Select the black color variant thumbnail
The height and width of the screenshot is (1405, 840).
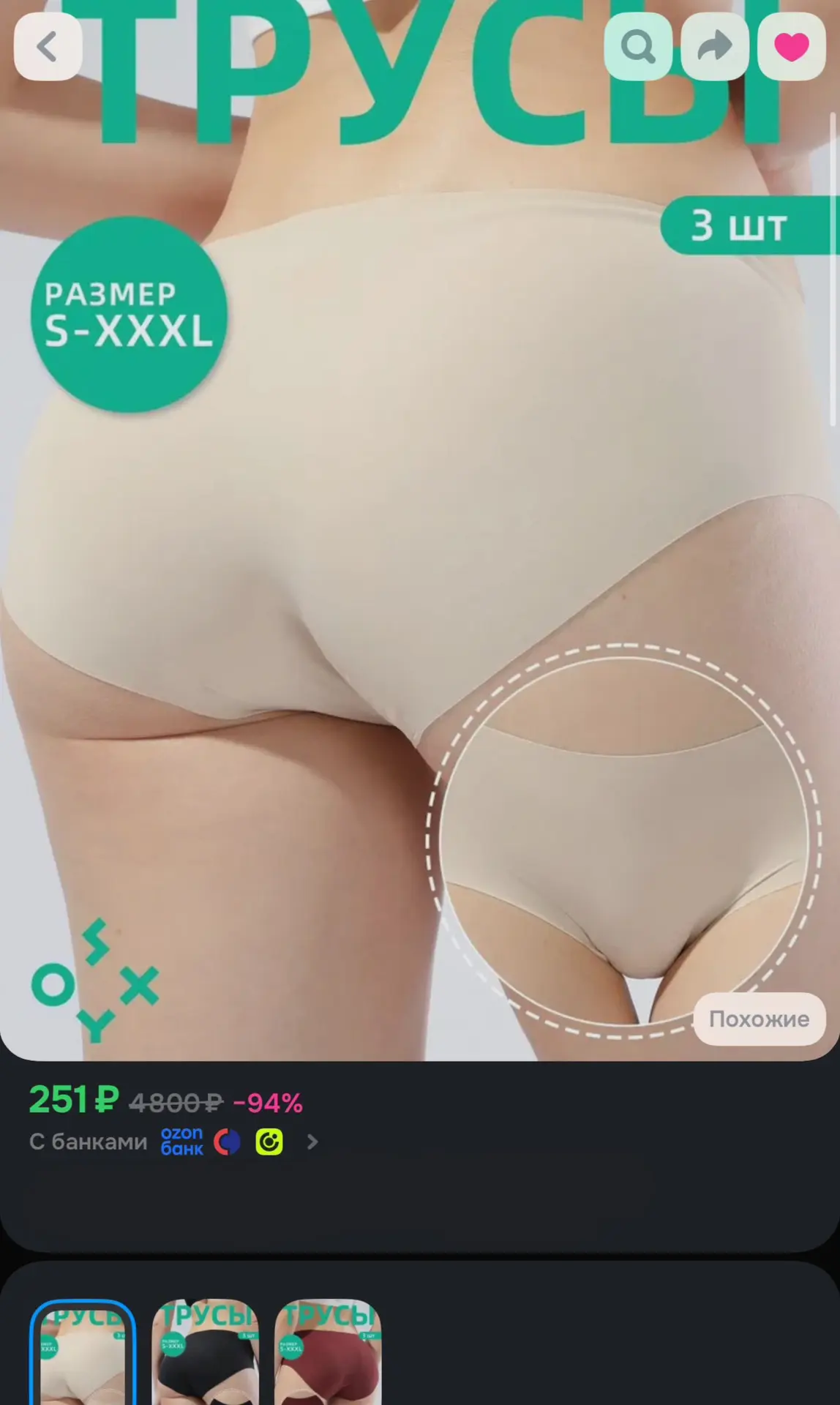(206, 1352)
